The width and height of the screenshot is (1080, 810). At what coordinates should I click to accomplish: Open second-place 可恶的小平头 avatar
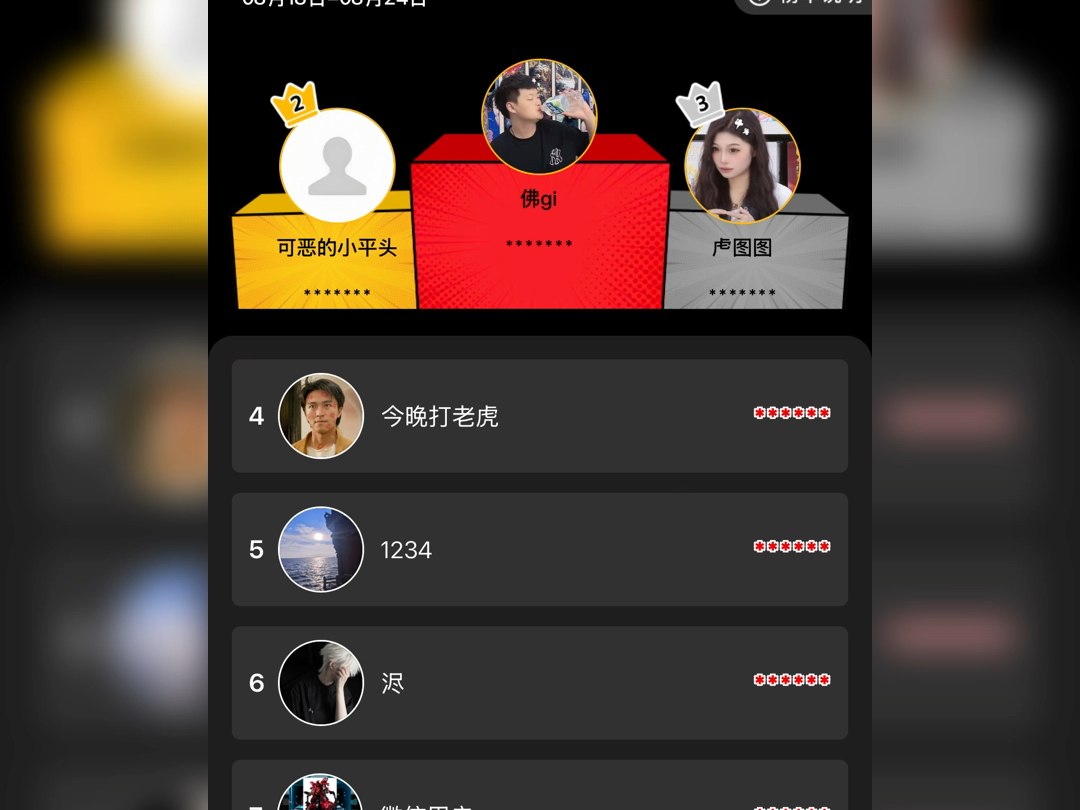click(x=337, y=166)
